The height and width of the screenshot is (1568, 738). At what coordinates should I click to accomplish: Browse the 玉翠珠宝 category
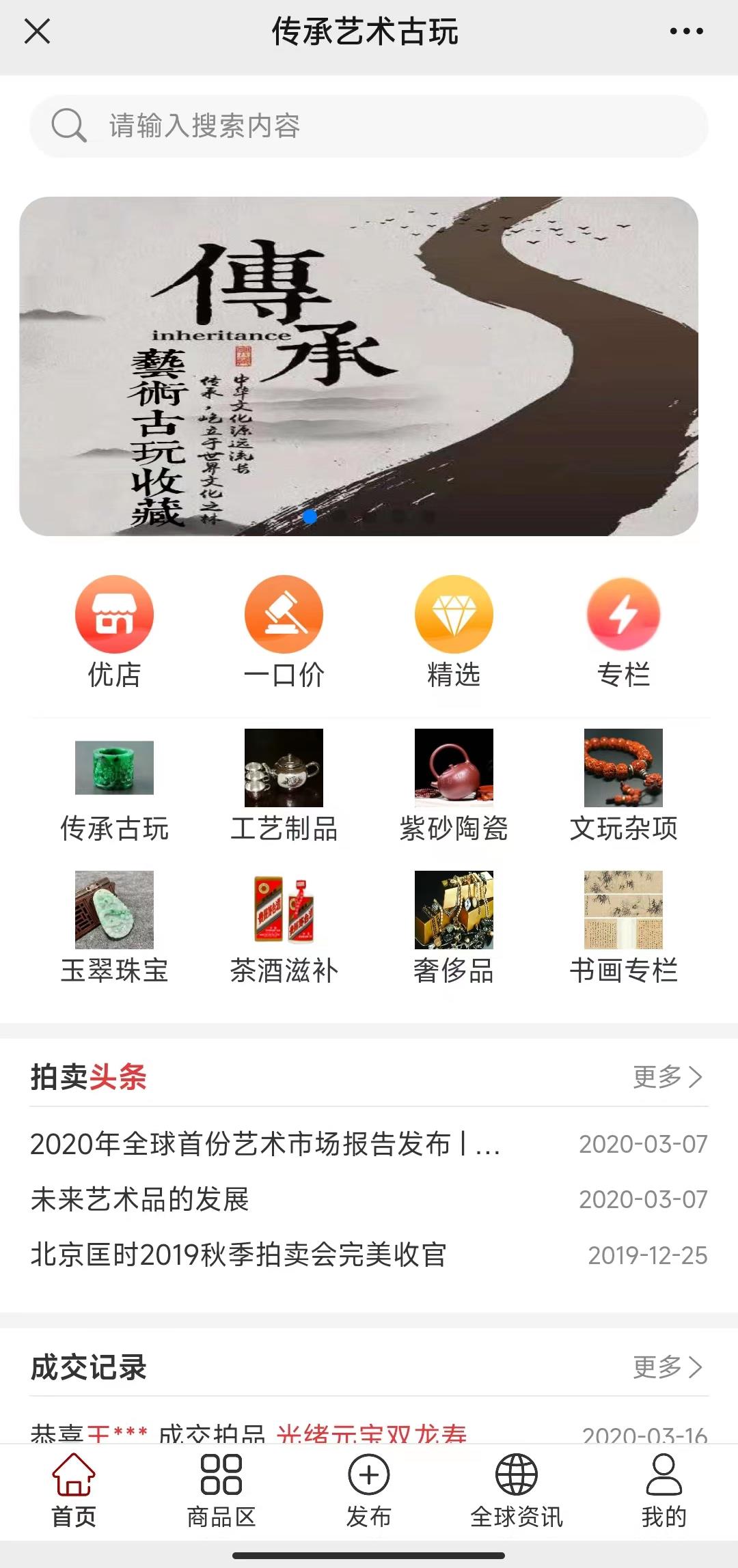114,927
